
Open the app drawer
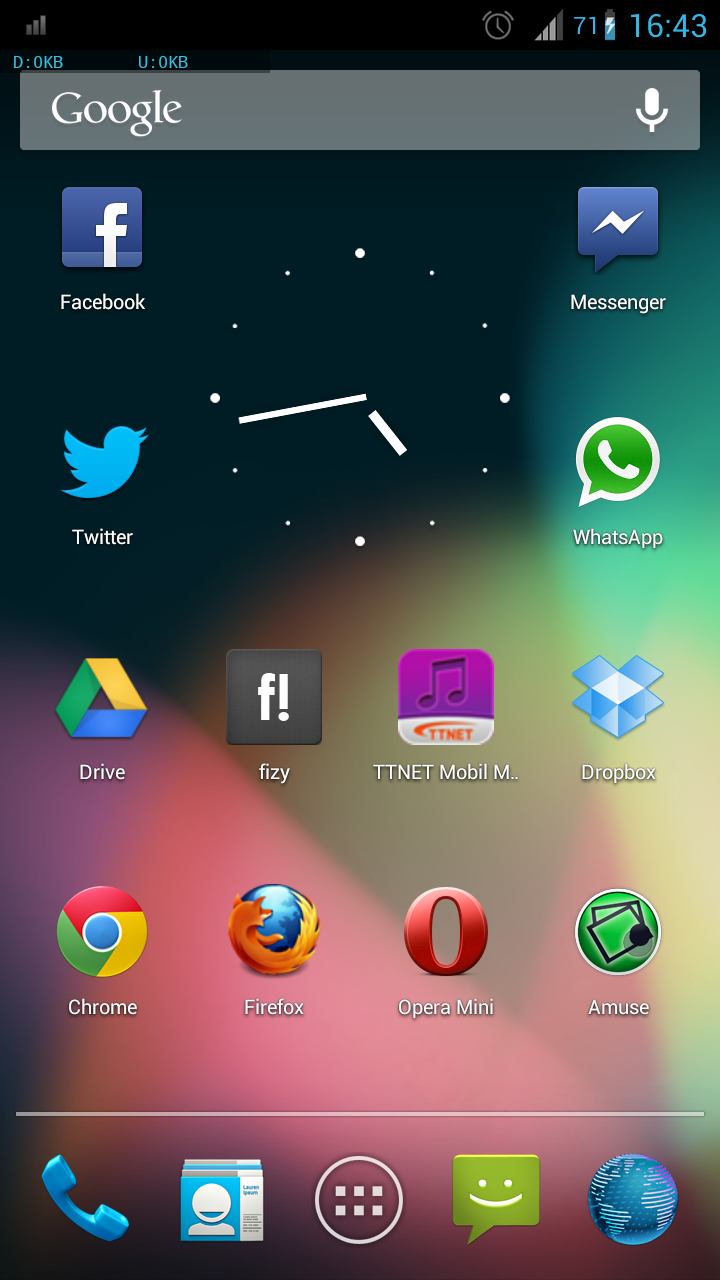[x=359, y=1198]
